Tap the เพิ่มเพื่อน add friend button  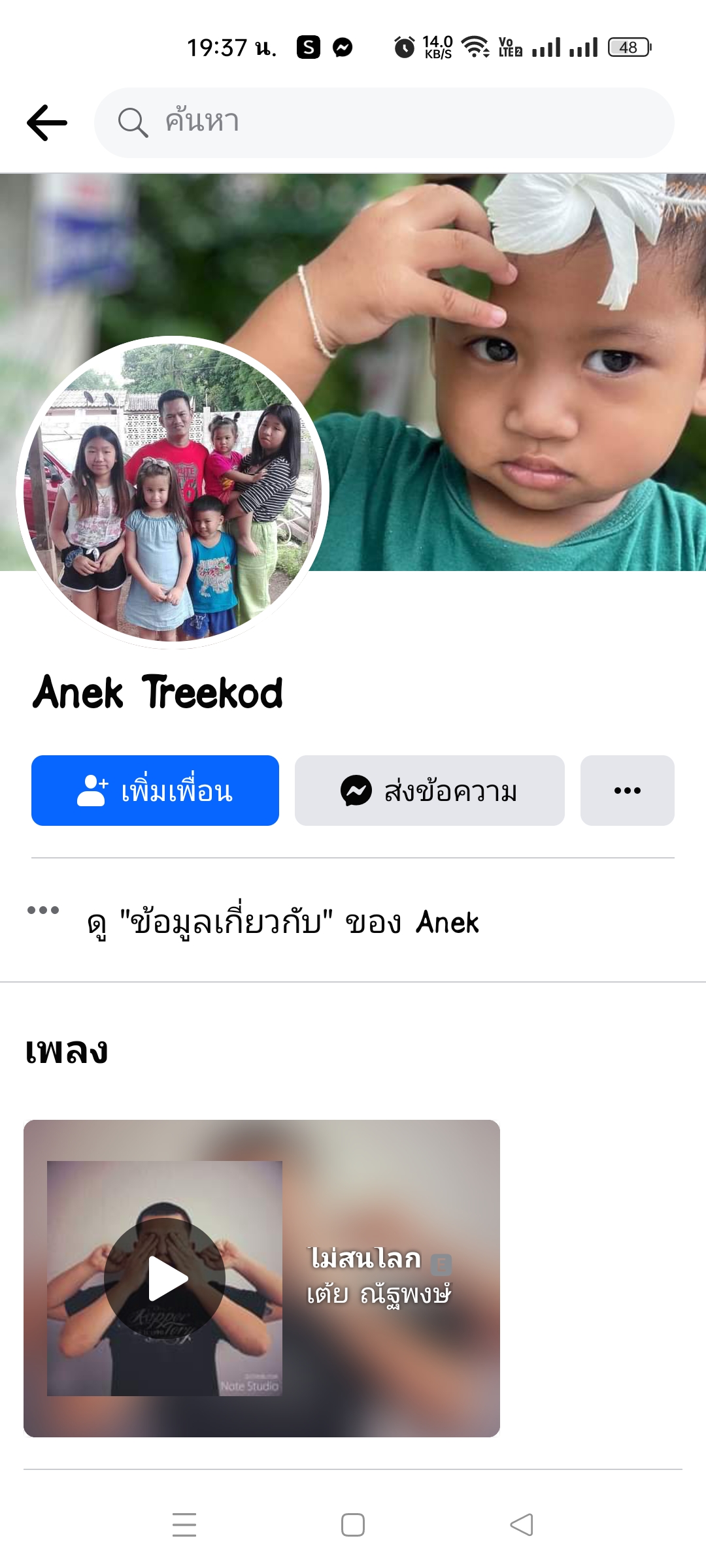[x=155, y=791]
